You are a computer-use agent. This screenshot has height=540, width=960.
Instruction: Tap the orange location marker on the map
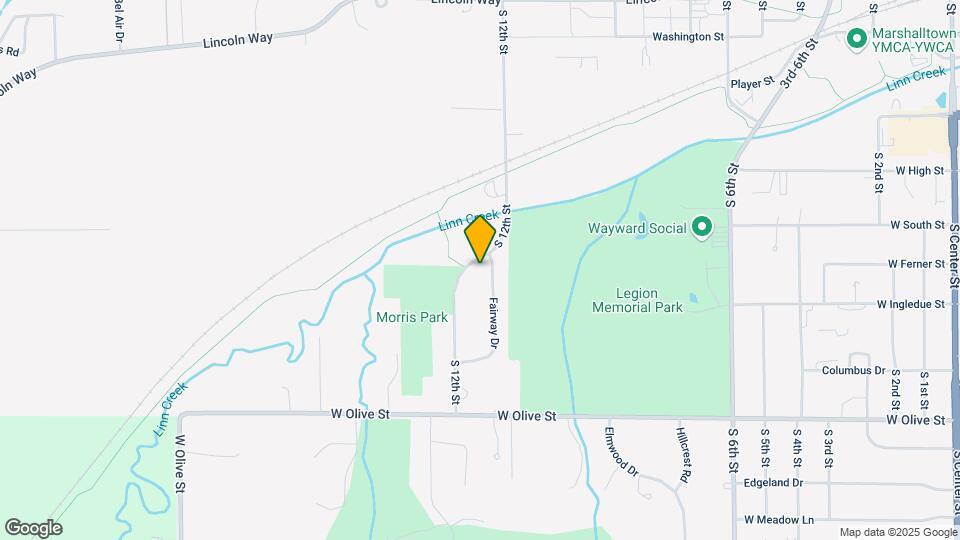[481, 239]
